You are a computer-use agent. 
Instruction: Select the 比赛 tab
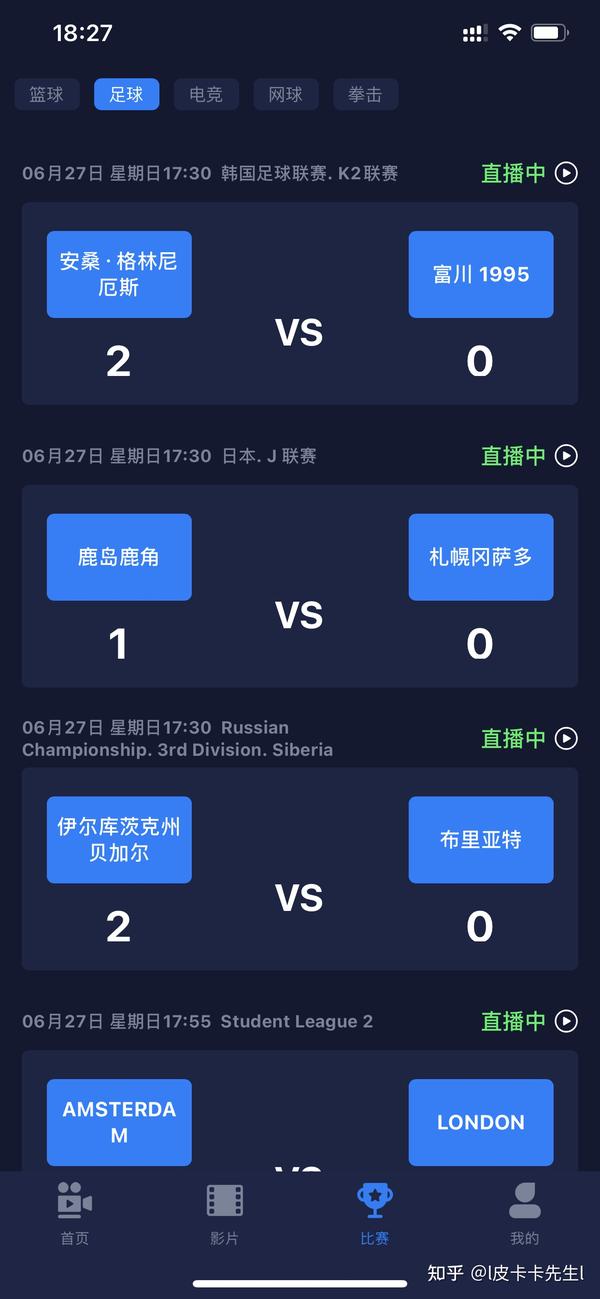point(375,1214)
